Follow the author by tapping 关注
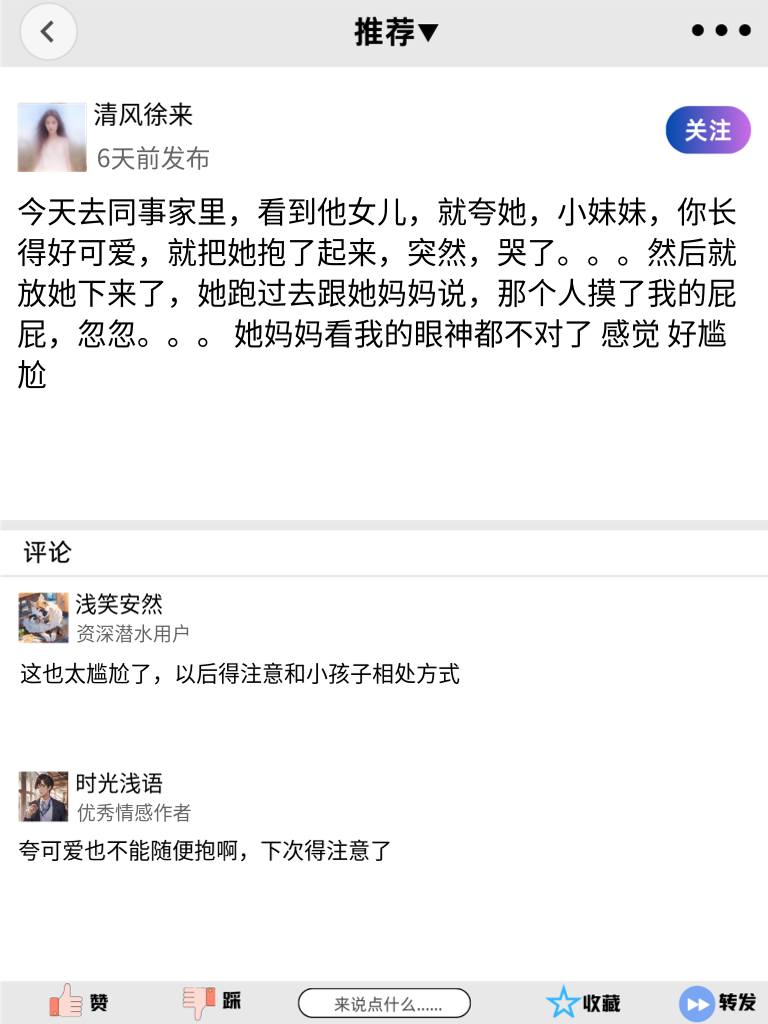This screenshot has height=1024, width=768. click(x=707, y=130)
